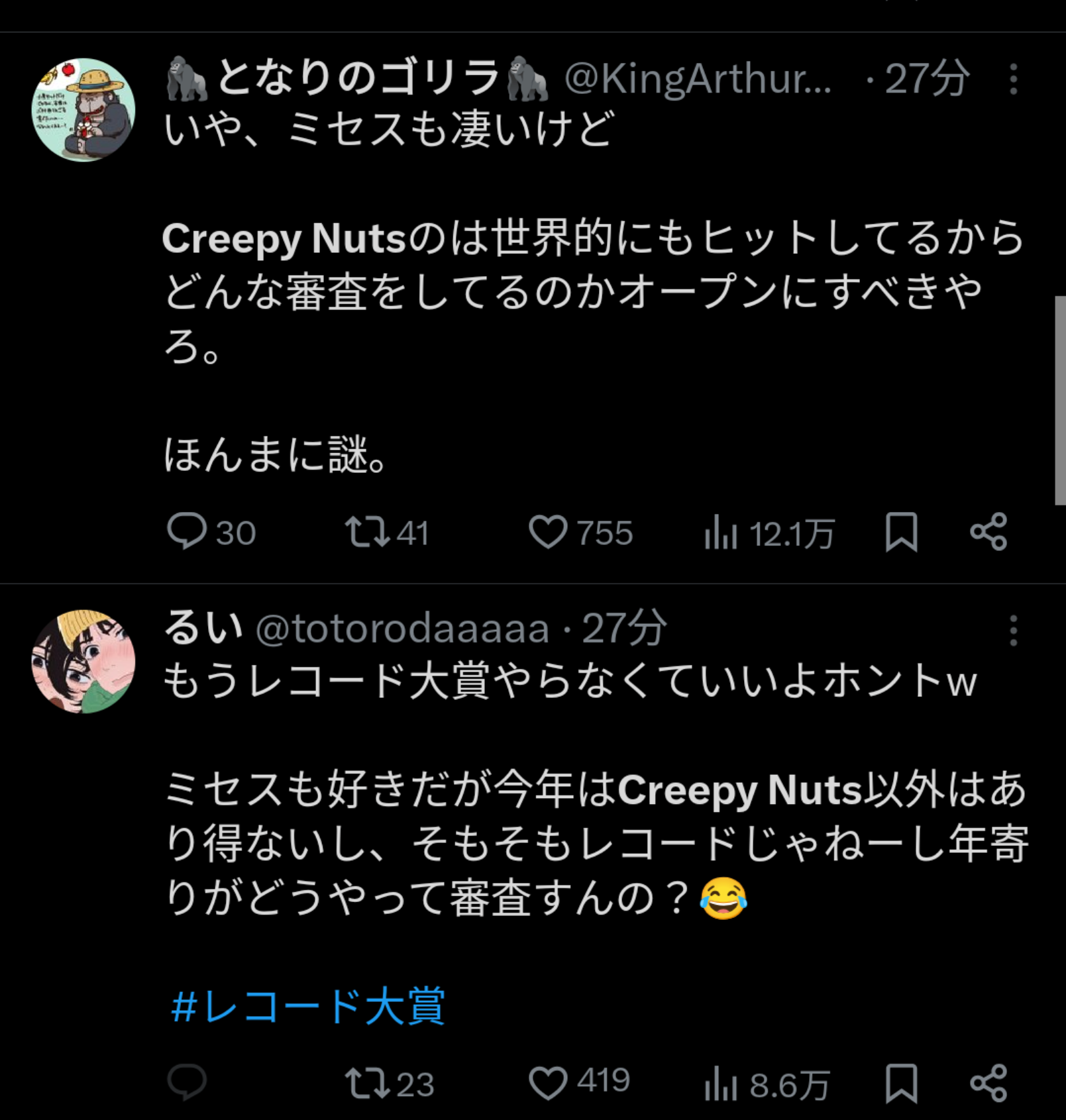Open るい's profile picture
1066x1120 pixels.
83,662
